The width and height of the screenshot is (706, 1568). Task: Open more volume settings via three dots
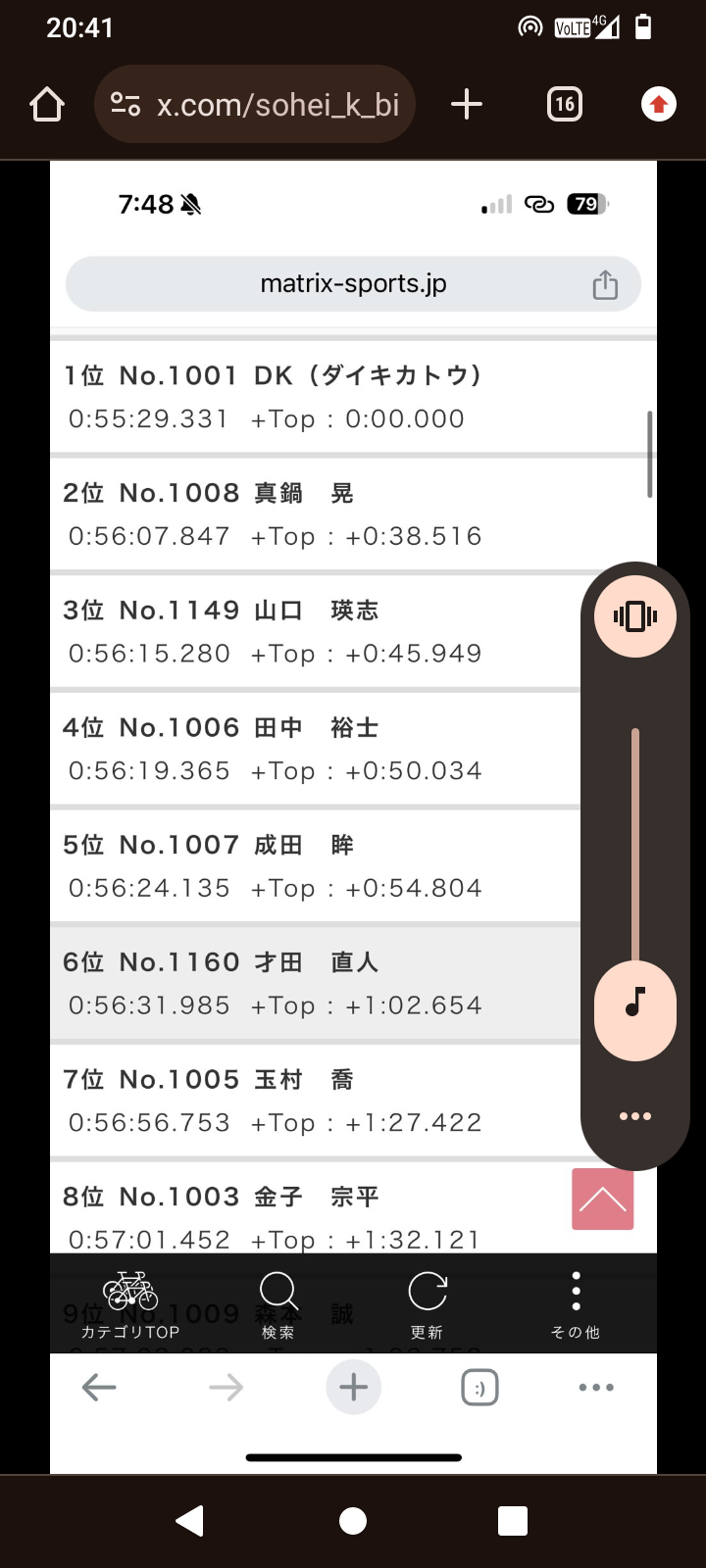[635, 1116]
